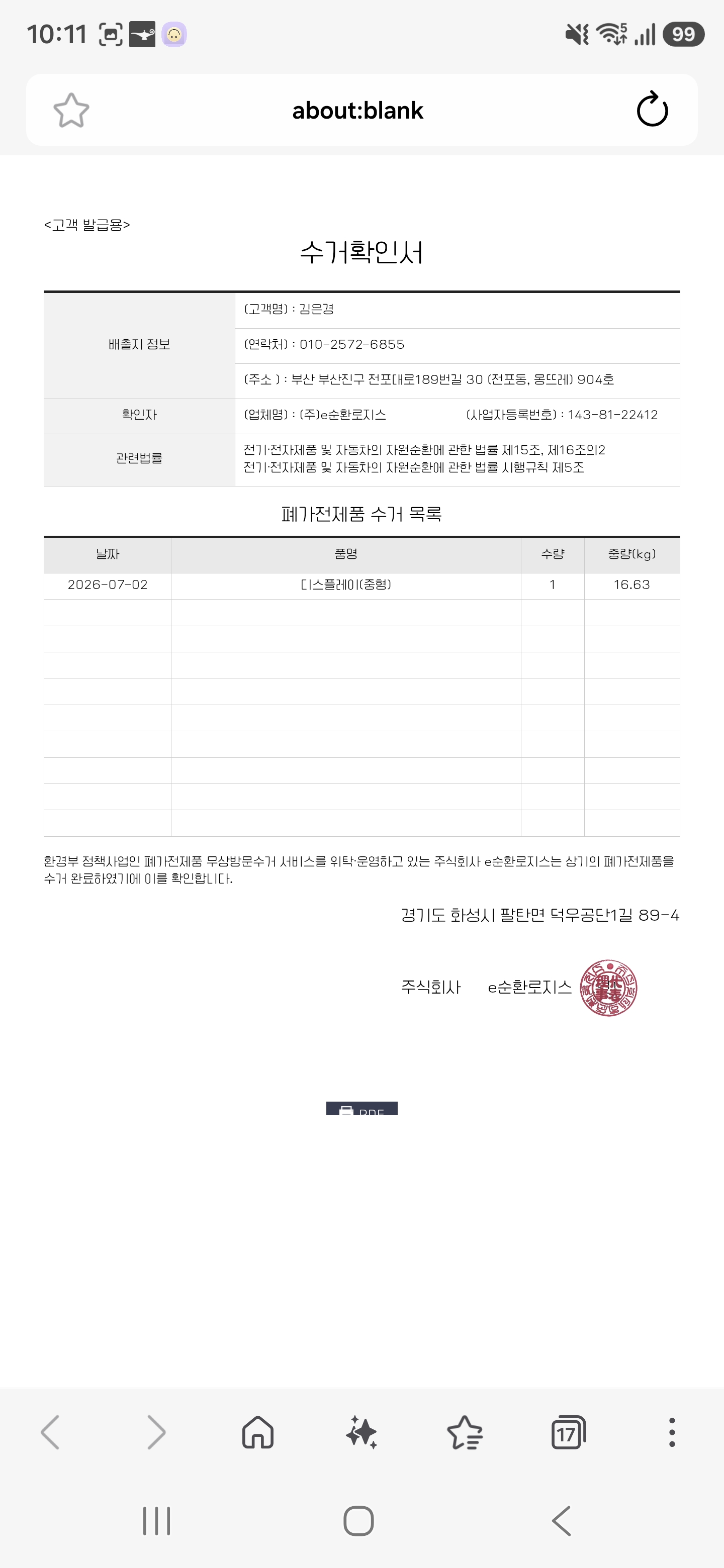The height and width of the screenshot is (1568, 724).
Task: Go back to the previous page
Action: point(51,1432)
